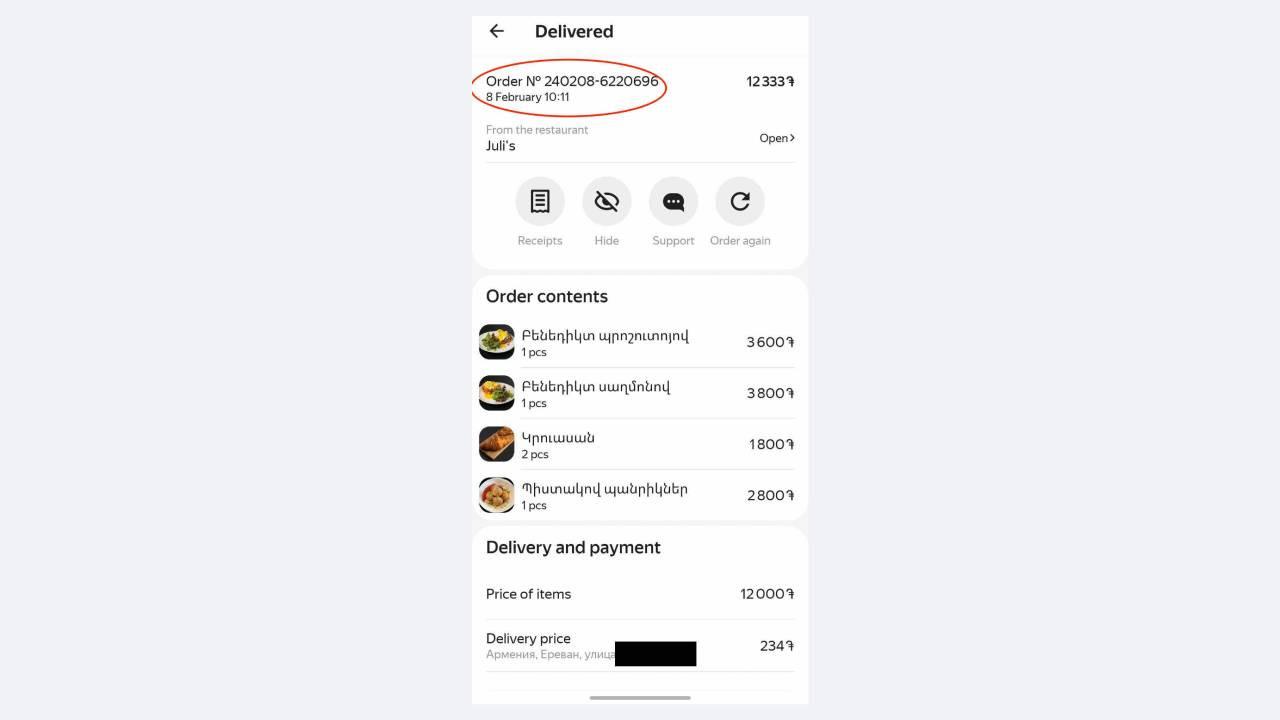Open the Կրուասան item
This screenshot has width=1280, height=720.
[x=558, y=444]
